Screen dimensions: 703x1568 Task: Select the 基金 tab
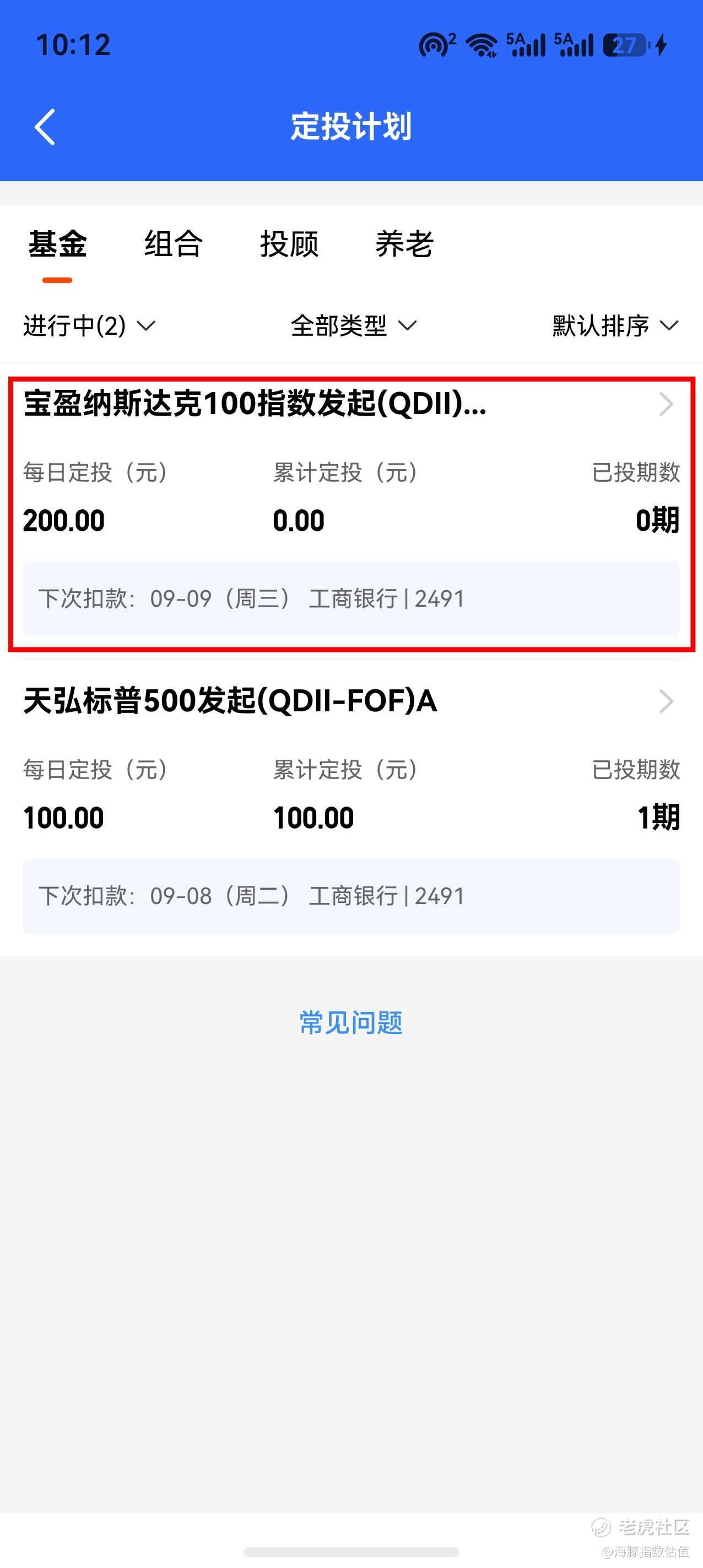pos(58,244)
